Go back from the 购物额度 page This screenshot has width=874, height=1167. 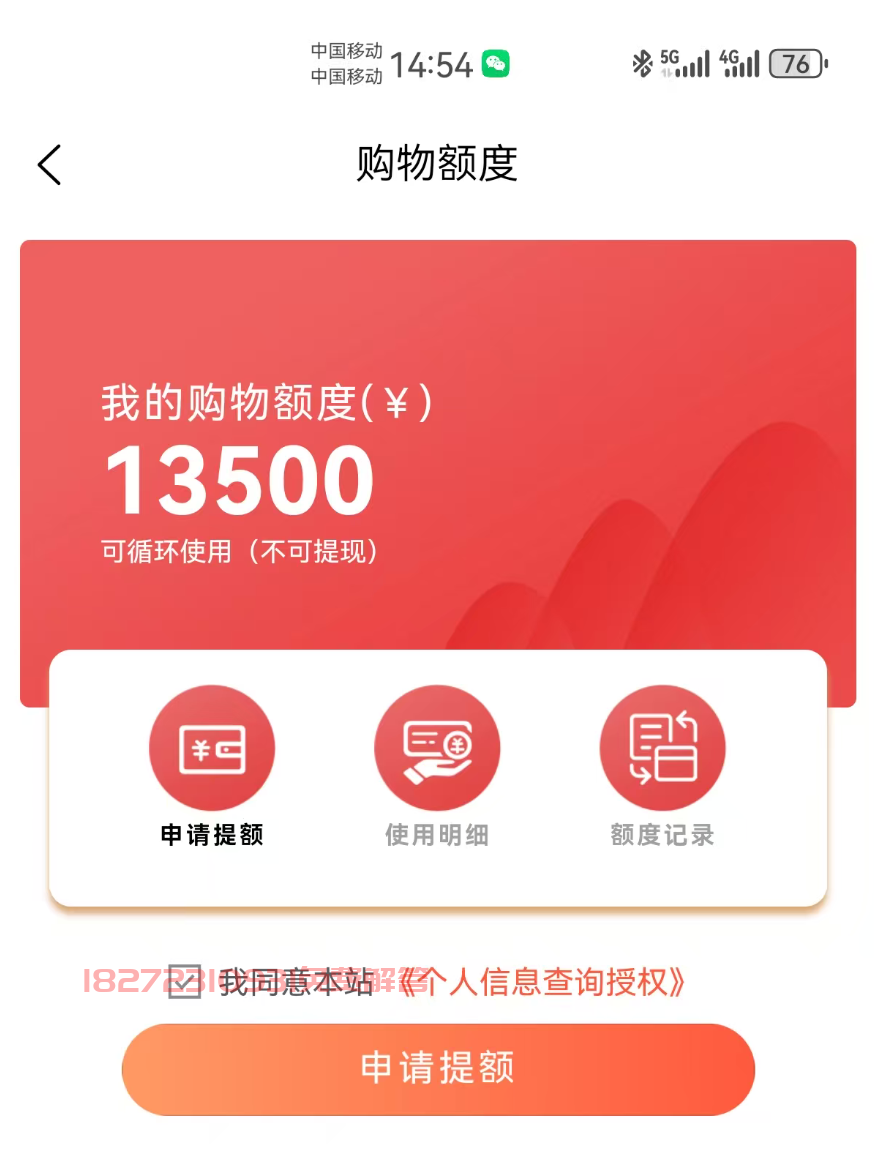[x=50, y=165]
